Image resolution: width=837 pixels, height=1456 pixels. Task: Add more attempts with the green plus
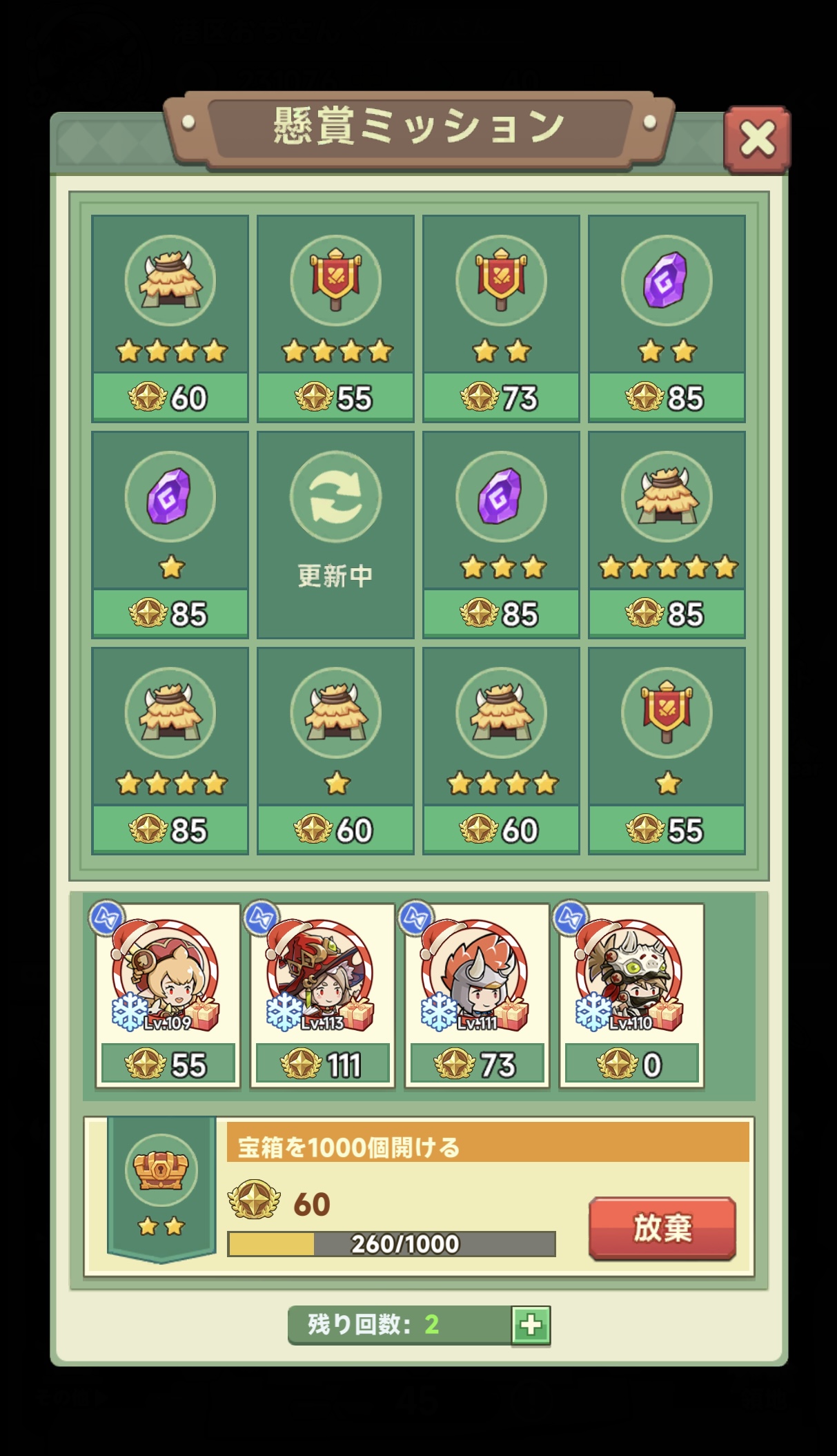click(x=531, y=1325)
